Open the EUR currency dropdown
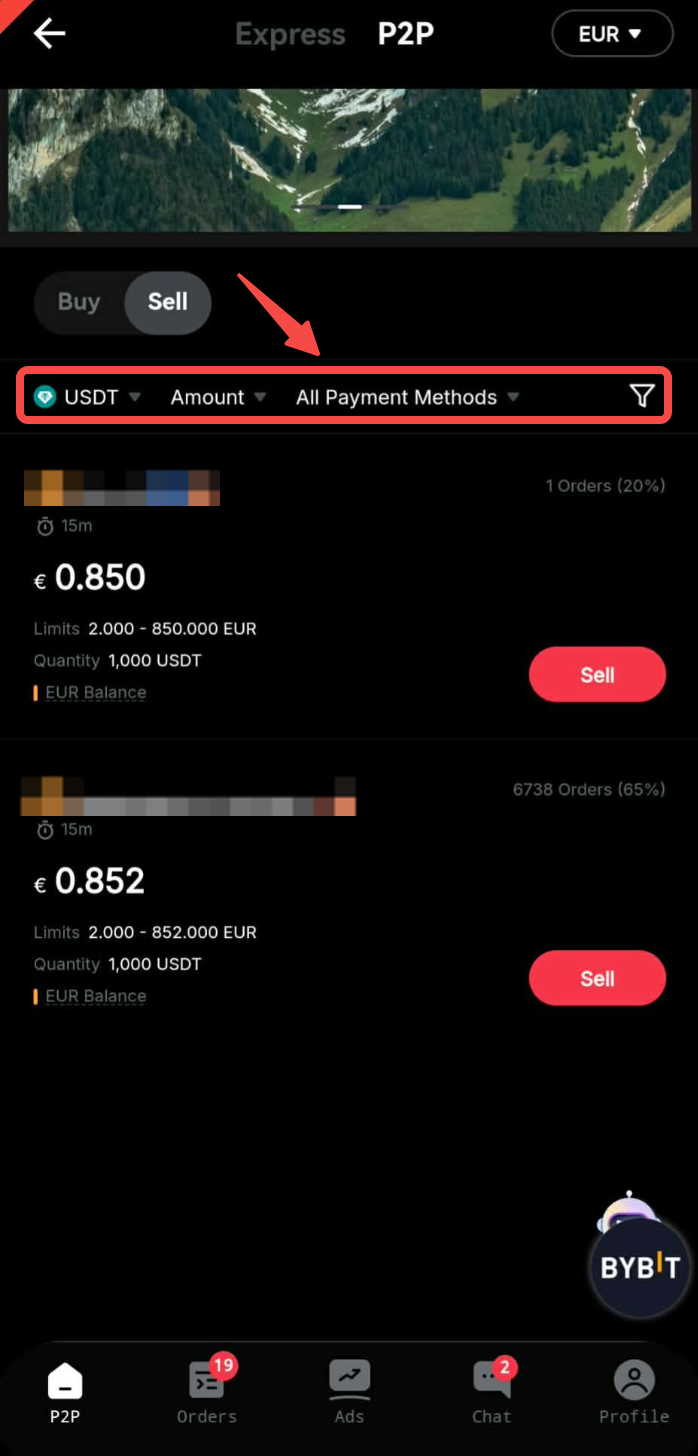 coord(611,34)
